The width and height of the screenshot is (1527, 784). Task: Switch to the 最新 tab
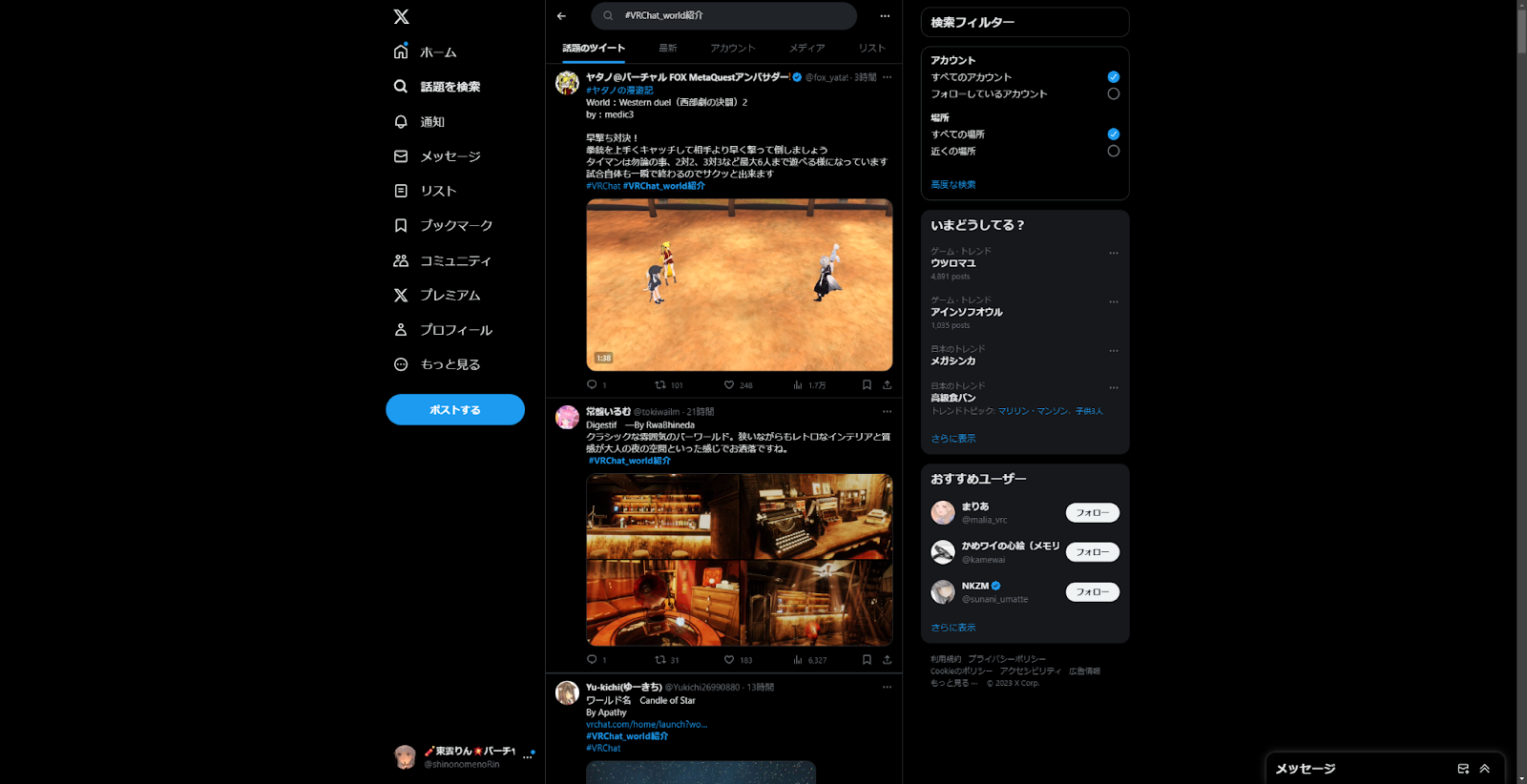pyautogui.click(x=668, y=48)
